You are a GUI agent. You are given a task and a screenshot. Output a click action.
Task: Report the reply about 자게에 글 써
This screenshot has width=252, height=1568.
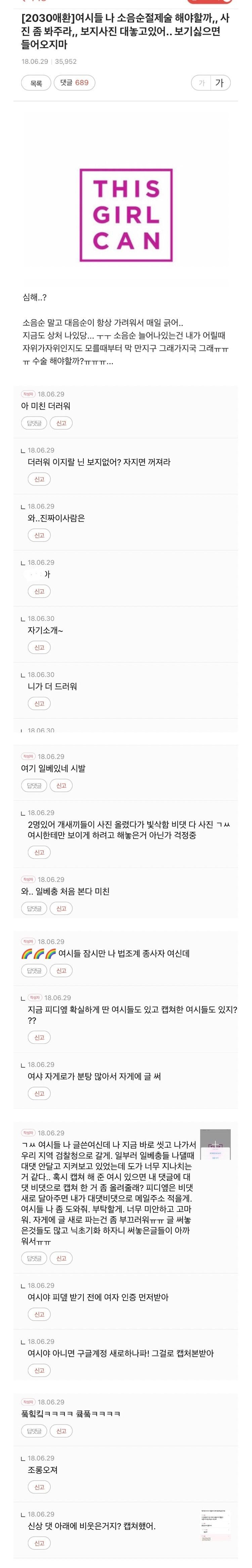pos(40,1093)
